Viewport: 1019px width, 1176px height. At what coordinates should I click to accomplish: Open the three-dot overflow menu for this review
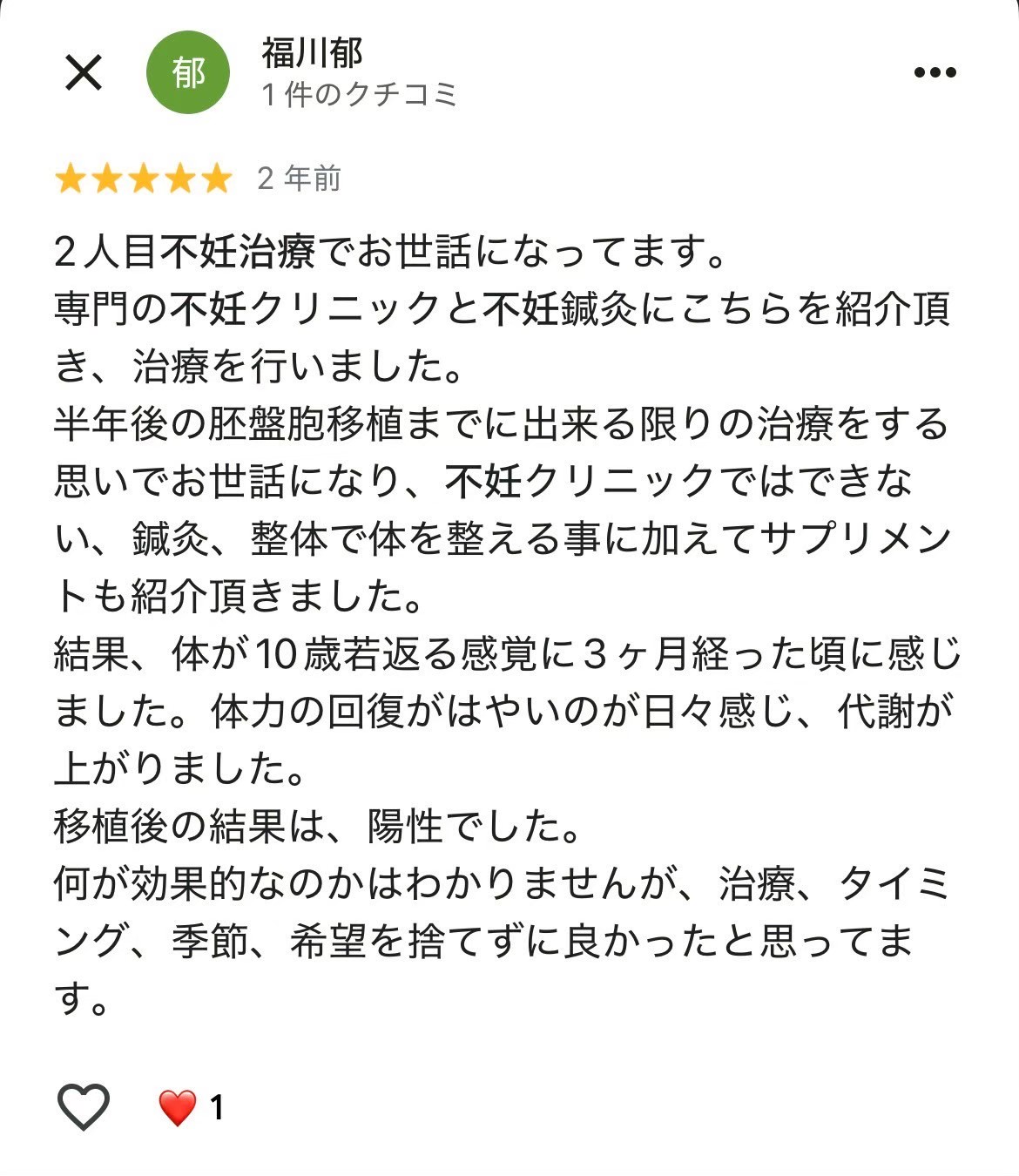point(936,74)
